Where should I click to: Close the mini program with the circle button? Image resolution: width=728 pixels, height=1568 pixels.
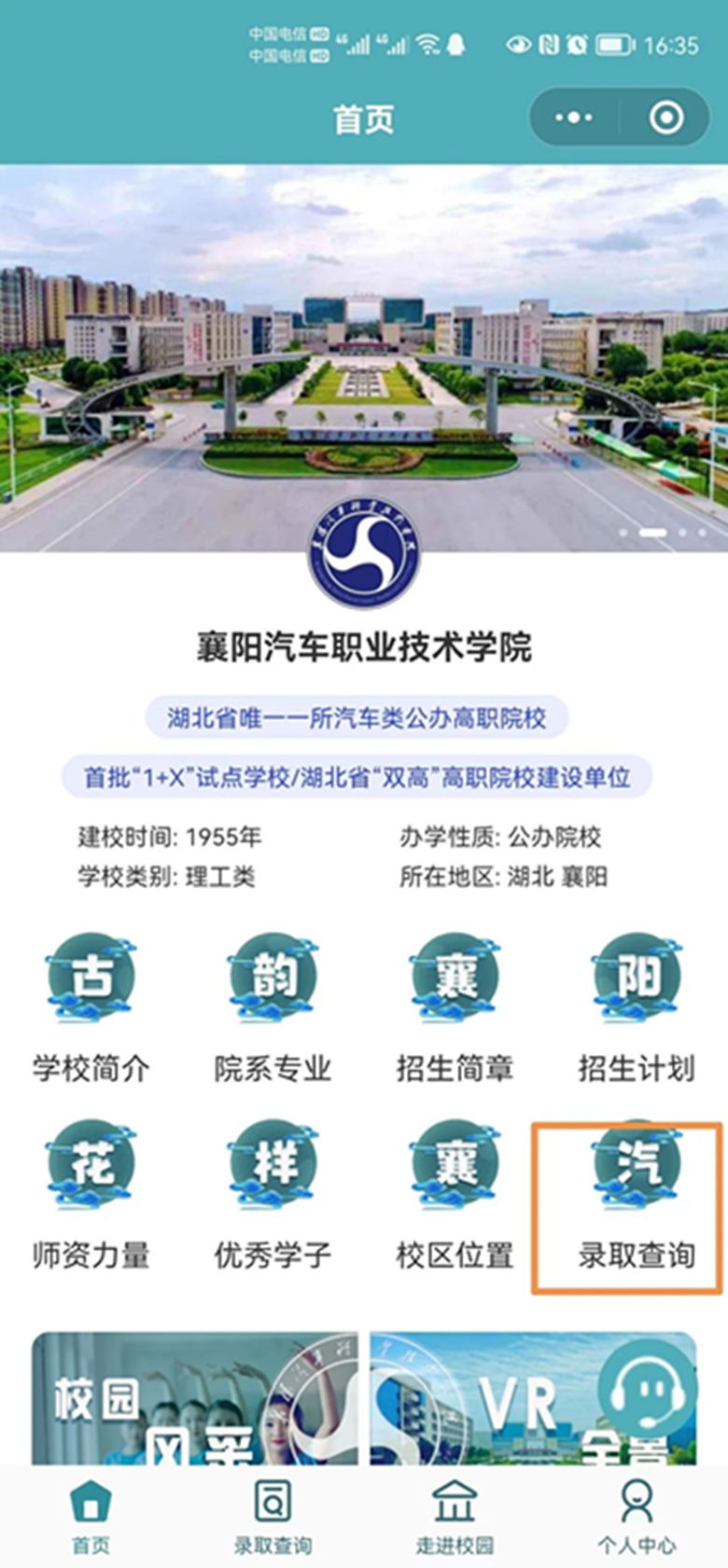point(666,118)
